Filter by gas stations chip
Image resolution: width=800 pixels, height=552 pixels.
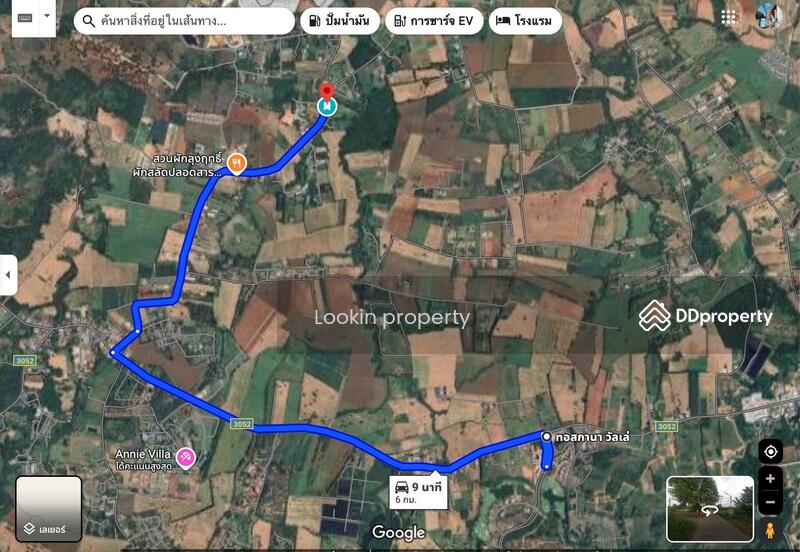pos(340,21)
